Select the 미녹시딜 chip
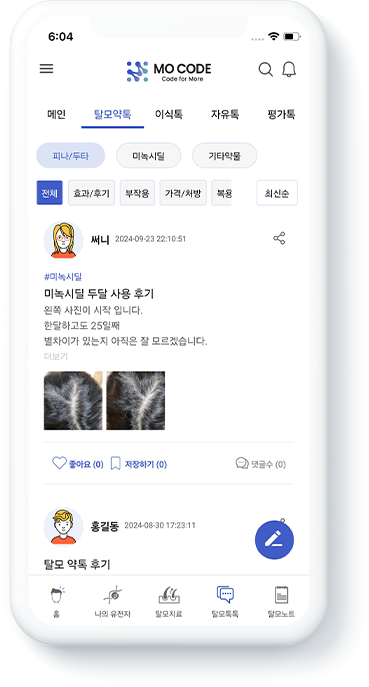The image size is (369, 687). [x=149, y=156]
